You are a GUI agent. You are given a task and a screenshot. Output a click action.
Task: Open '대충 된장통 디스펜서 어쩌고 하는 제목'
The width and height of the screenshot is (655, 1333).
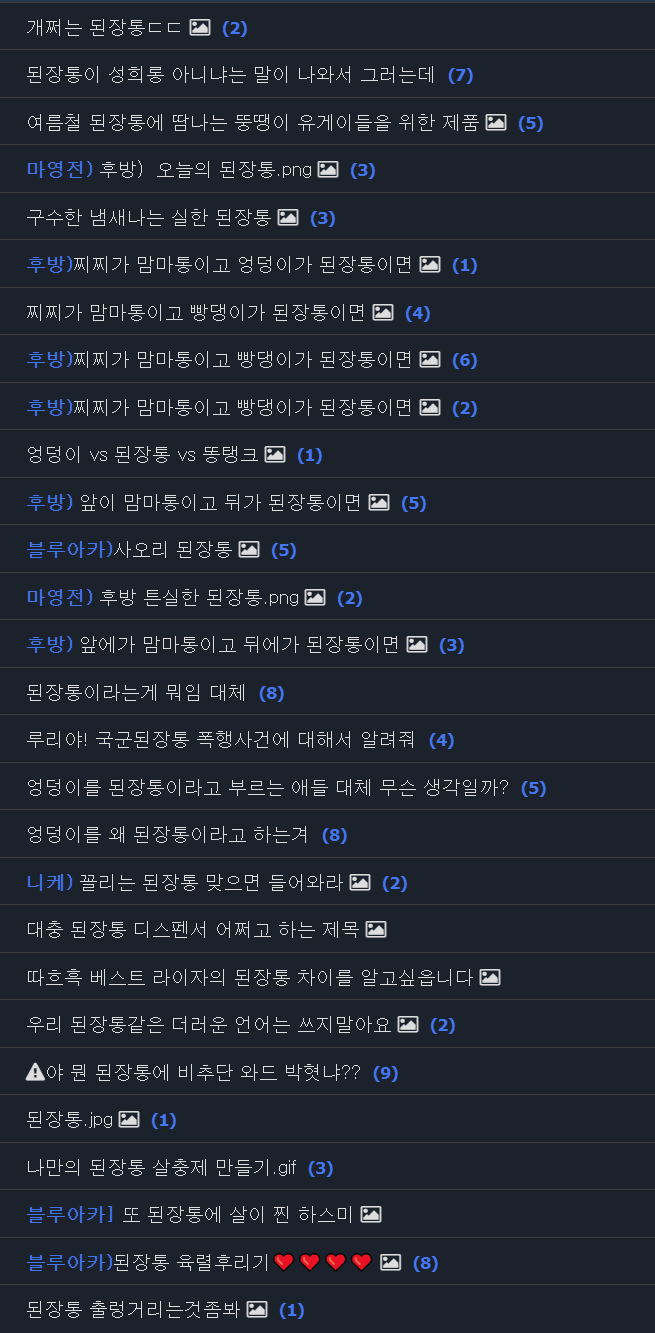tap(192, 930)
